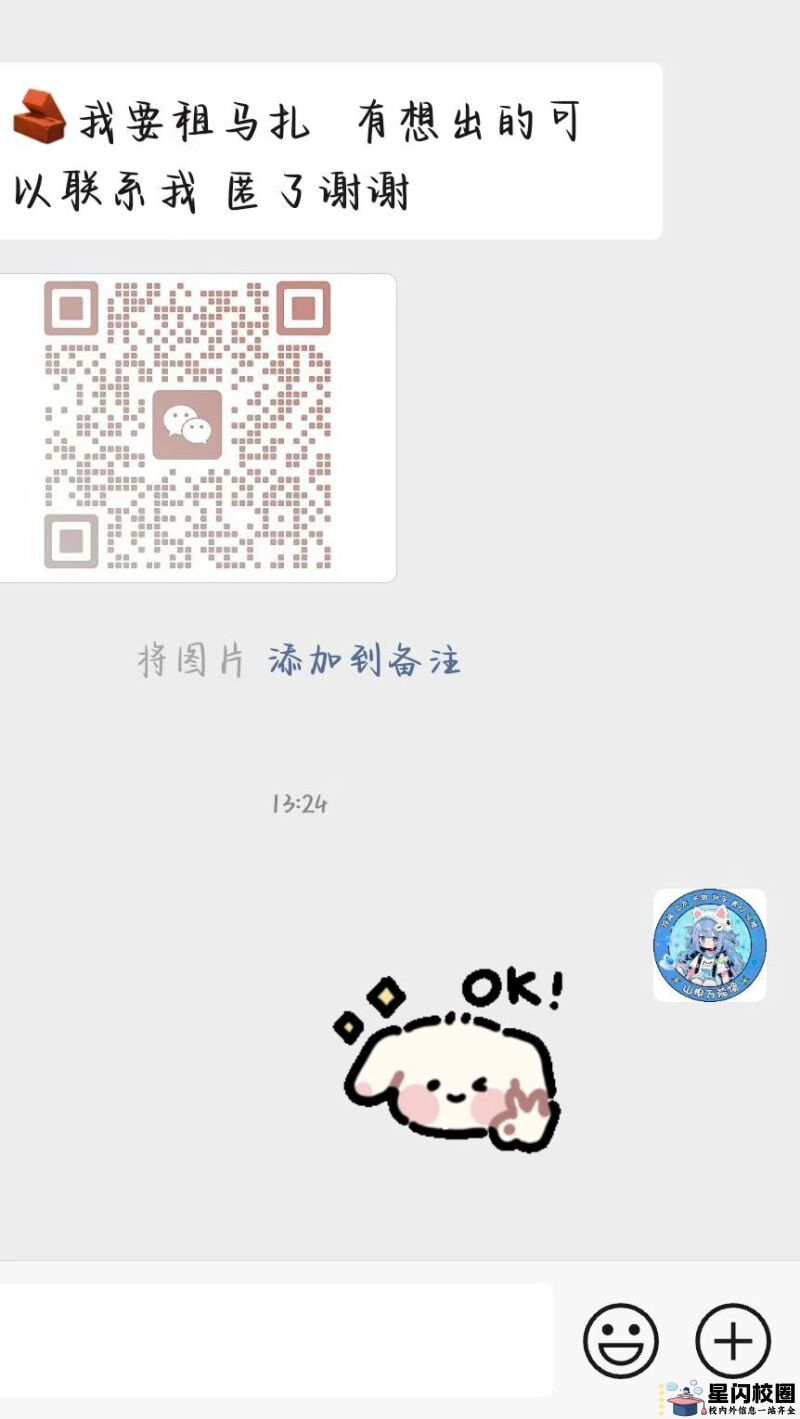The image size is (800, 1419).
Task: Open the QR code image message
Action: point(188,427)
